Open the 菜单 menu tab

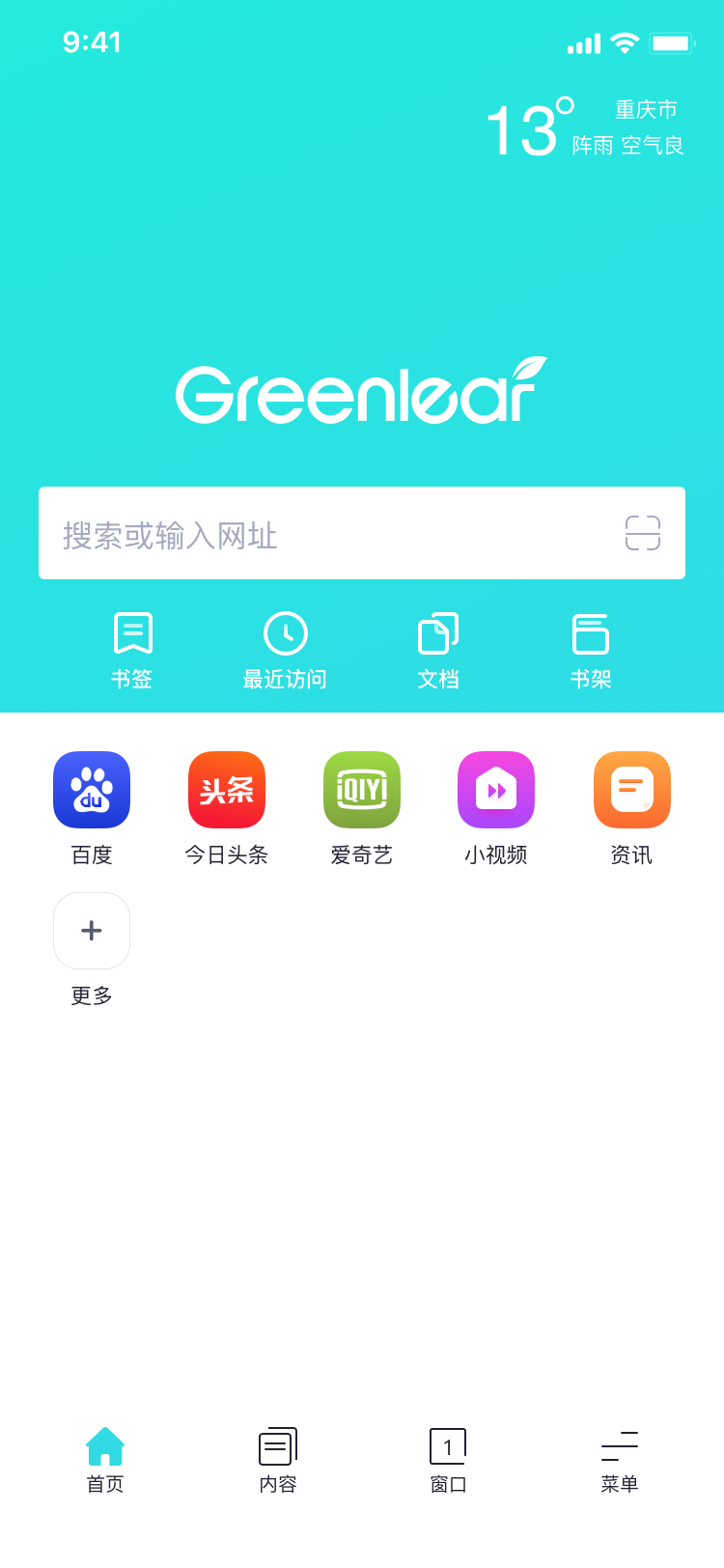(x=620, y=1460)
